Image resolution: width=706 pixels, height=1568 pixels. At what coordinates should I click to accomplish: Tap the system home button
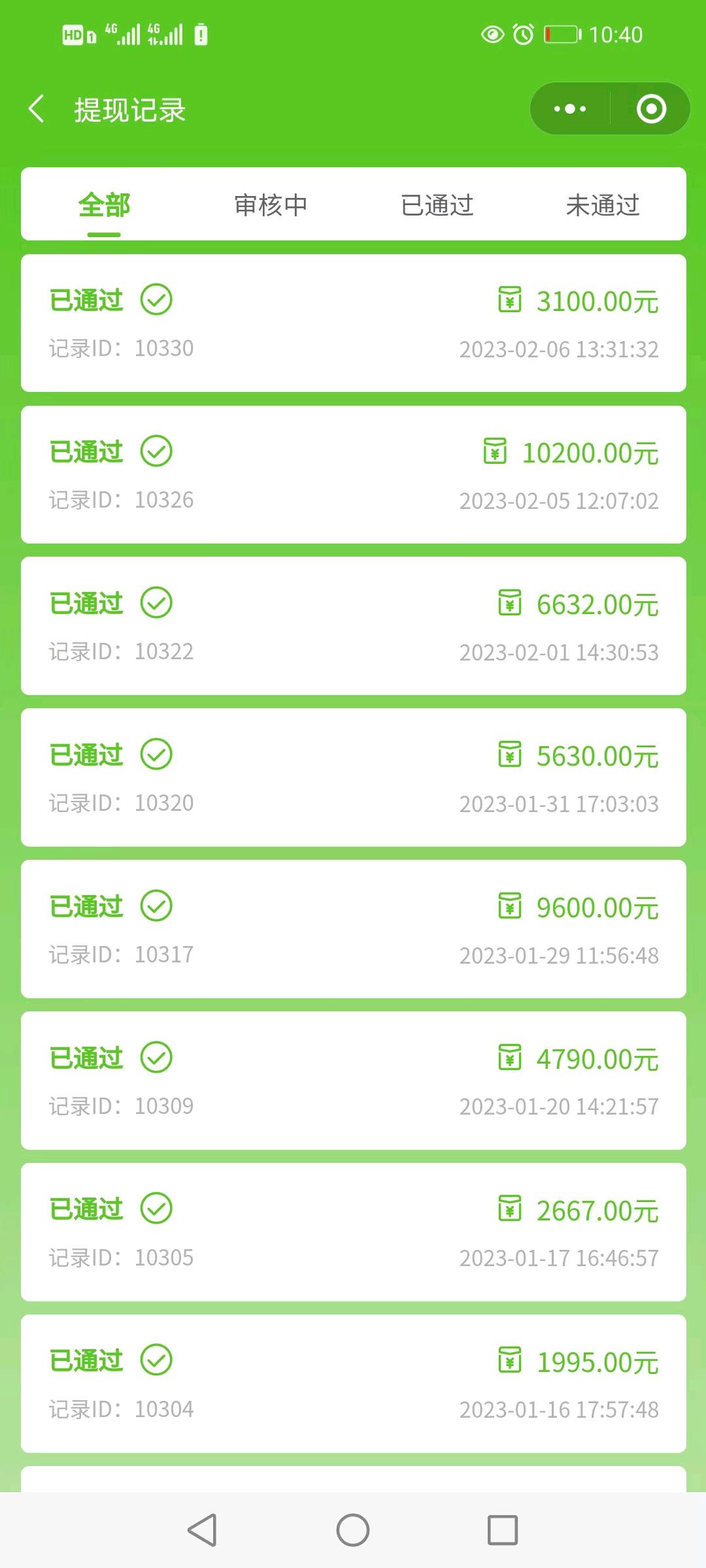pyautogui.click(x=353, y=1530)
